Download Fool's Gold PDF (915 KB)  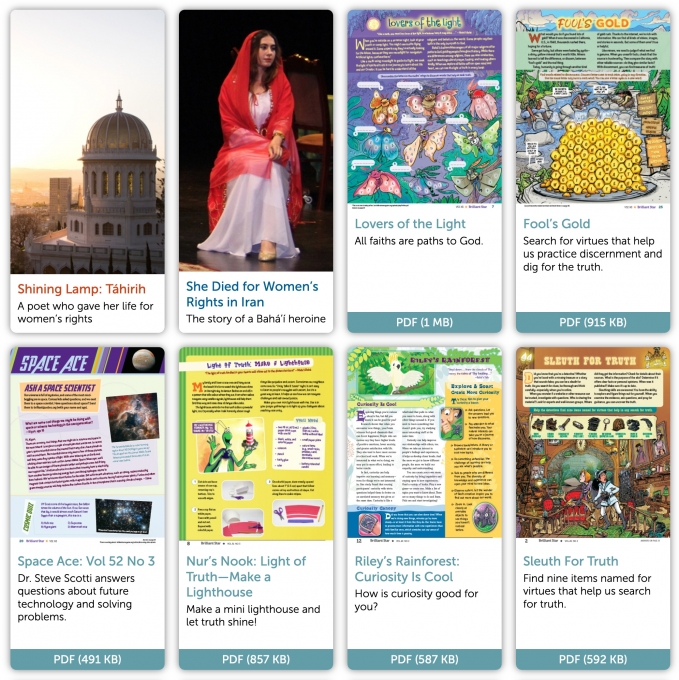pos(593,322)
